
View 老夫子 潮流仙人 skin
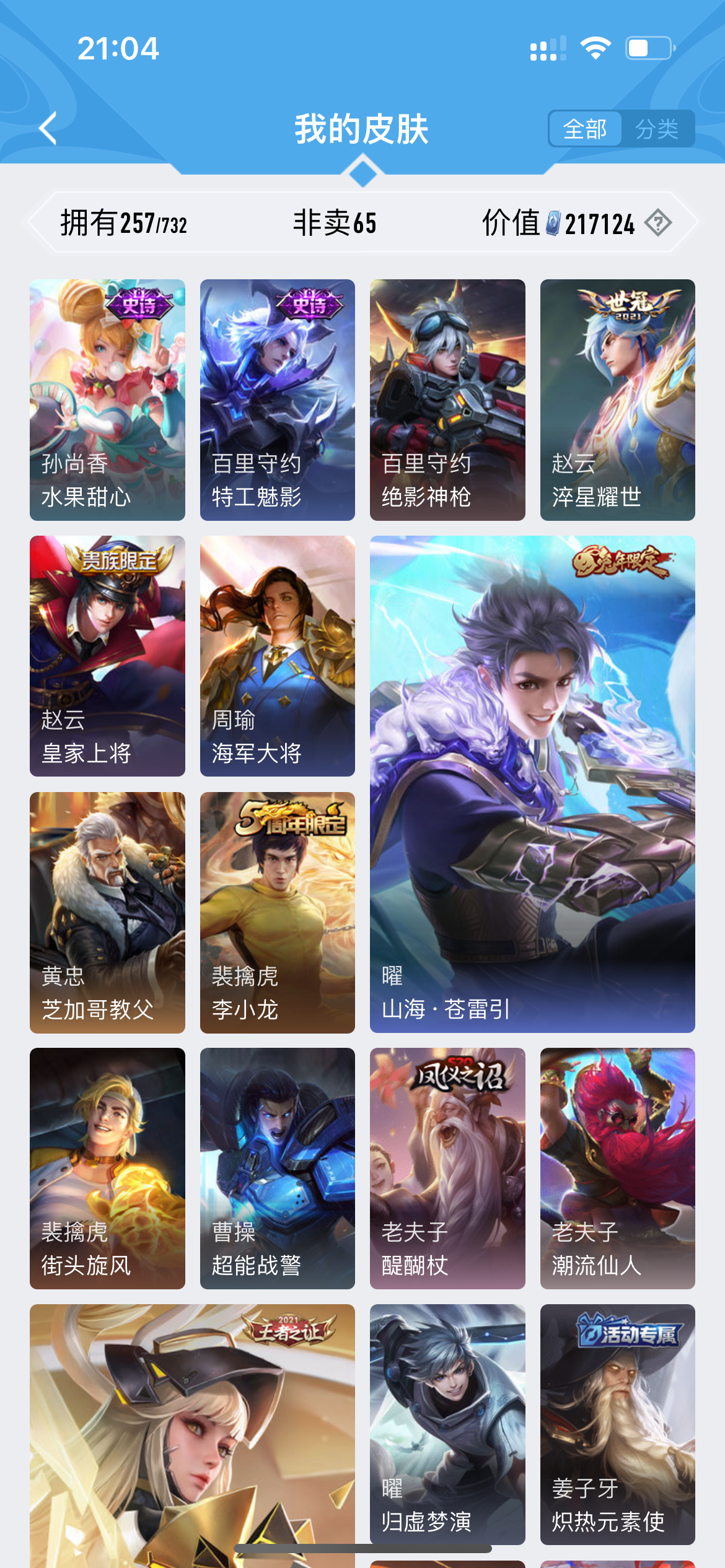(617, 1168)
